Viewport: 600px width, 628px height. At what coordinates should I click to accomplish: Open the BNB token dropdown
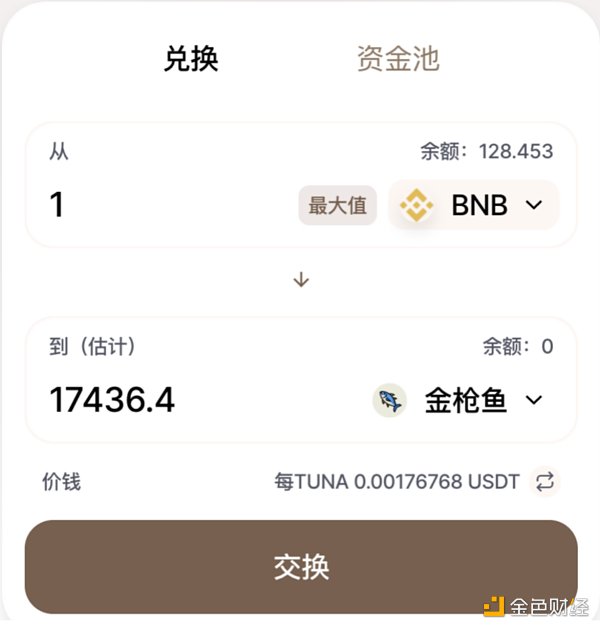[x=472, y=206]
